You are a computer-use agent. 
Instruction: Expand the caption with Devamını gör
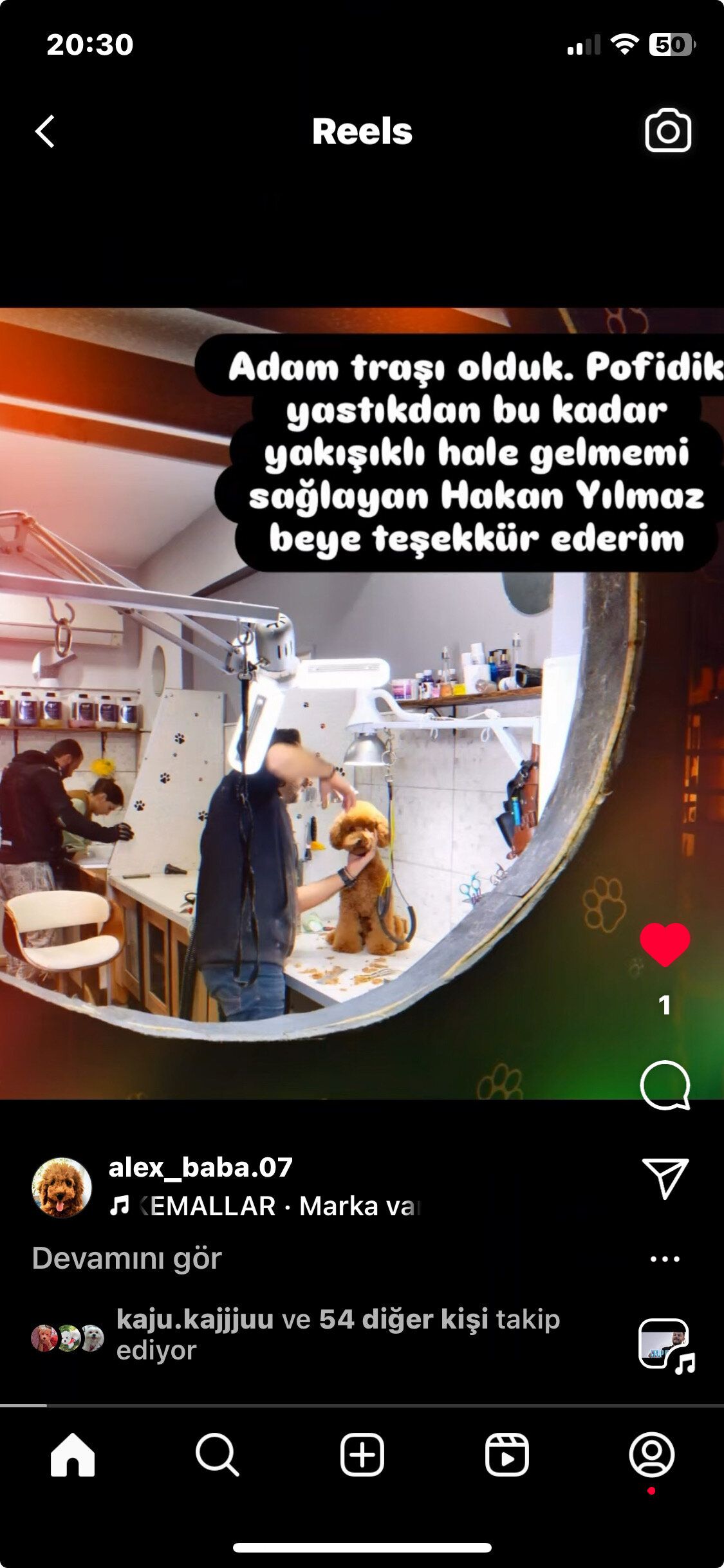127,1258
